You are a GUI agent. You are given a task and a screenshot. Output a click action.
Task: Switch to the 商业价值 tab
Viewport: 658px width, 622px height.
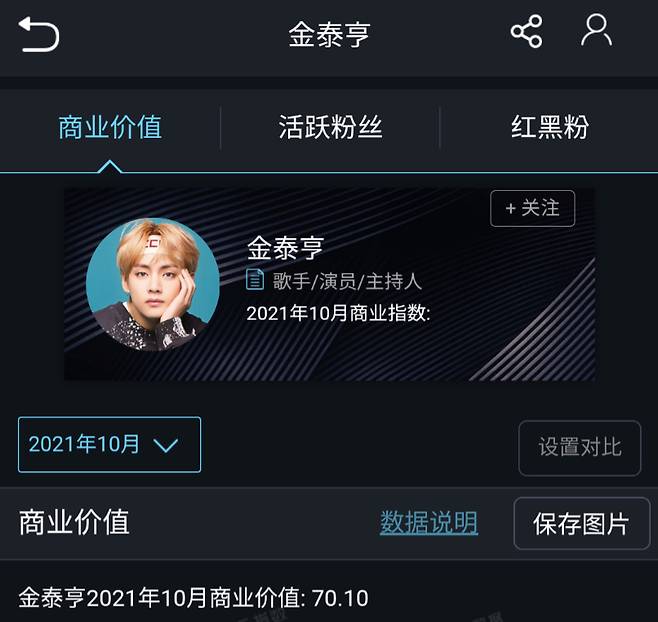(x=110, y=127)
